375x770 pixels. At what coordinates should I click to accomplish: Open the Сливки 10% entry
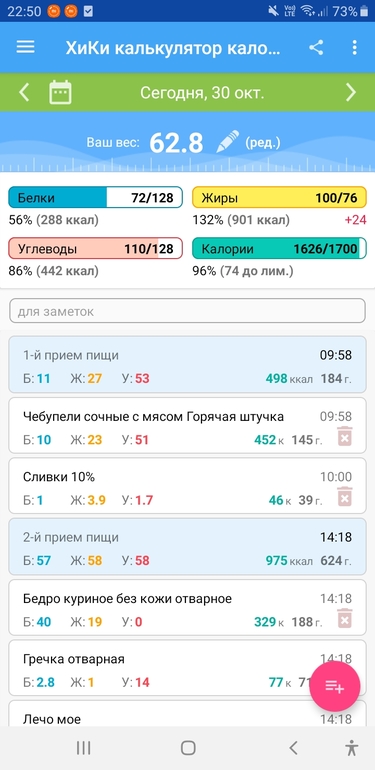(x=187, y=486)
